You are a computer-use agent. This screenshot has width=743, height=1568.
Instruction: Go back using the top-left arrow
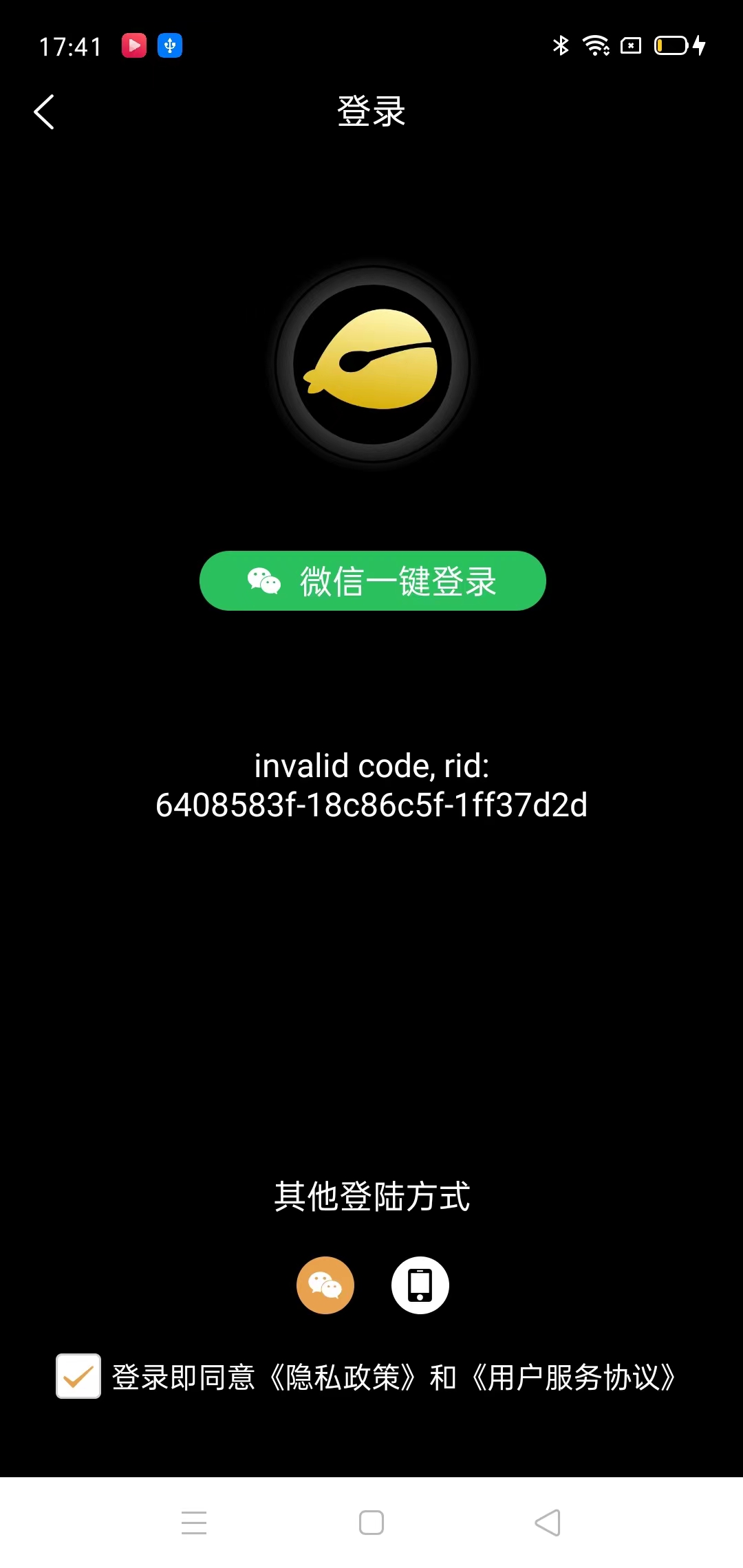pos(44,111)
